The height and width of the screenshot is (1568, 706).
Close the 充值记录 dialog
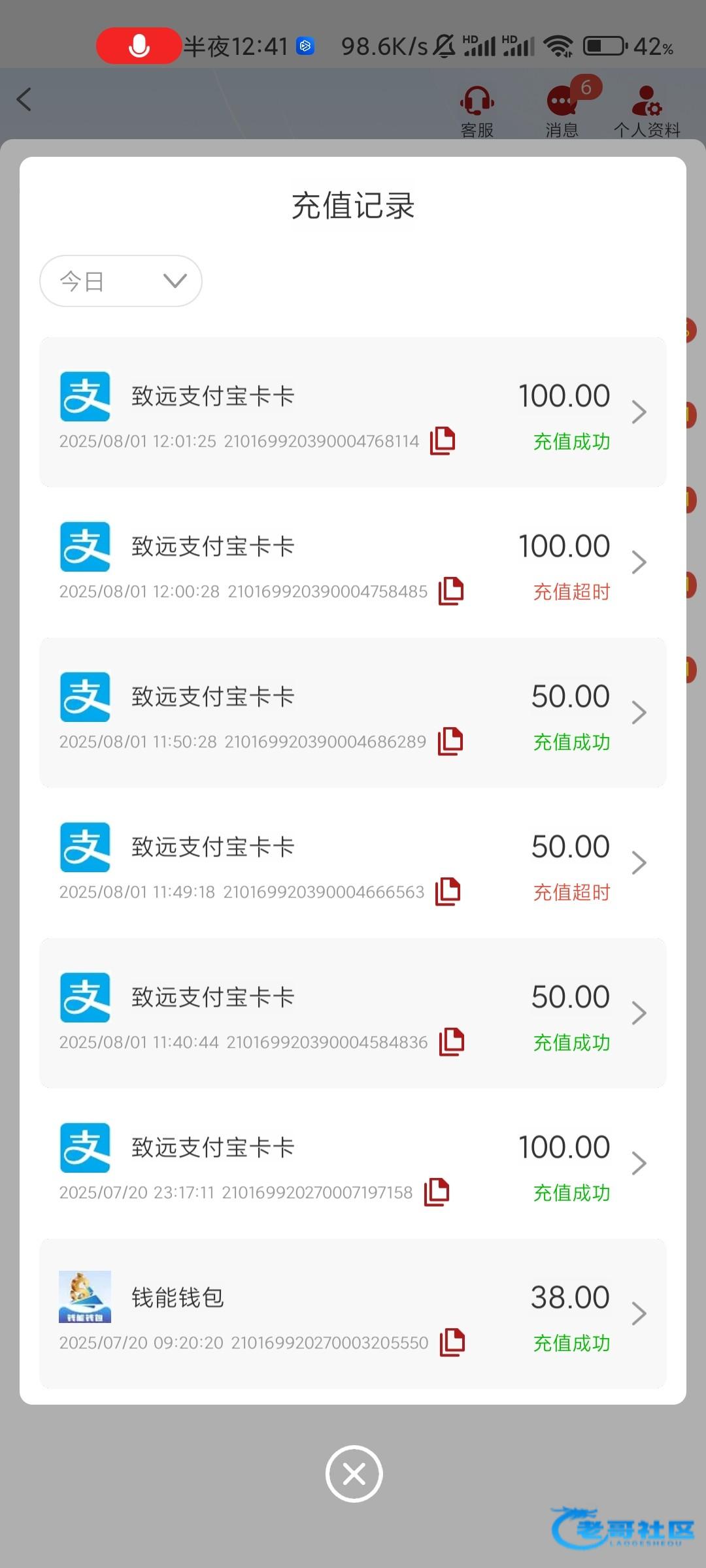point(354,1474)
